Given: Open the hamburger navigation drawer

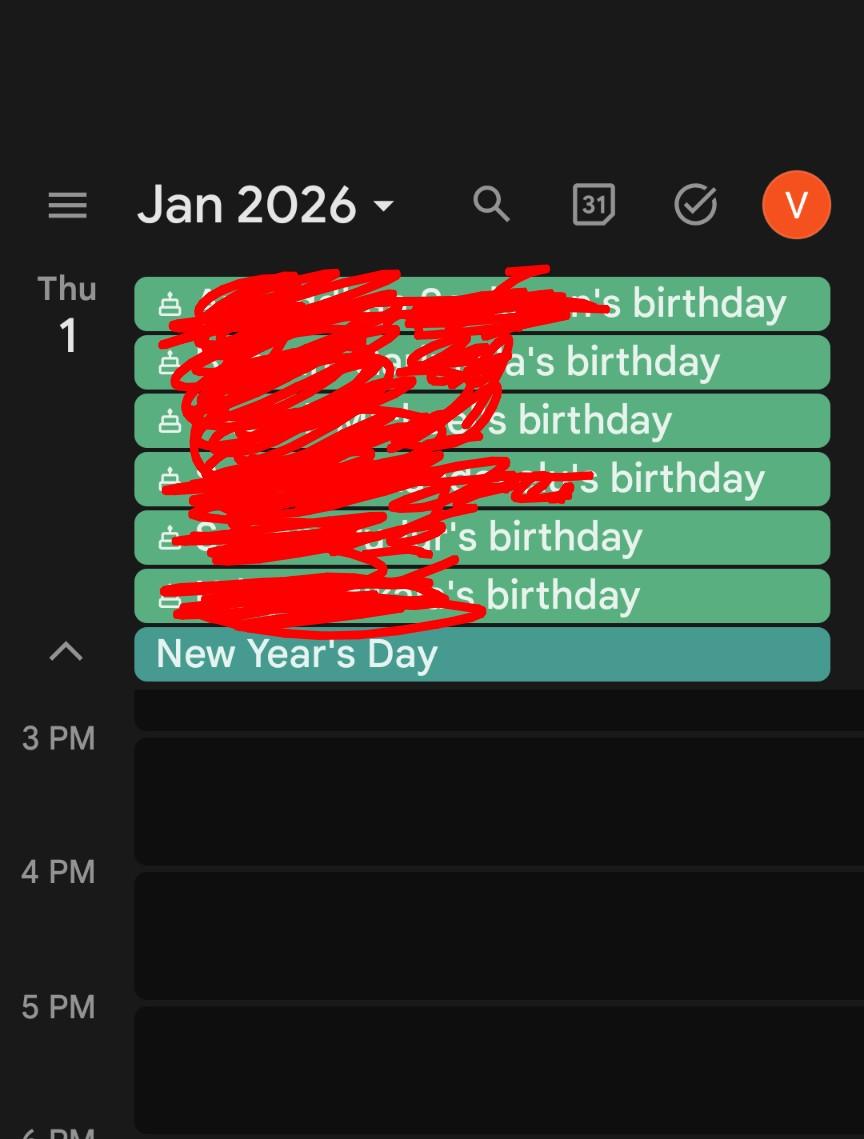Looking at the screenshot, I should point(67,206).
